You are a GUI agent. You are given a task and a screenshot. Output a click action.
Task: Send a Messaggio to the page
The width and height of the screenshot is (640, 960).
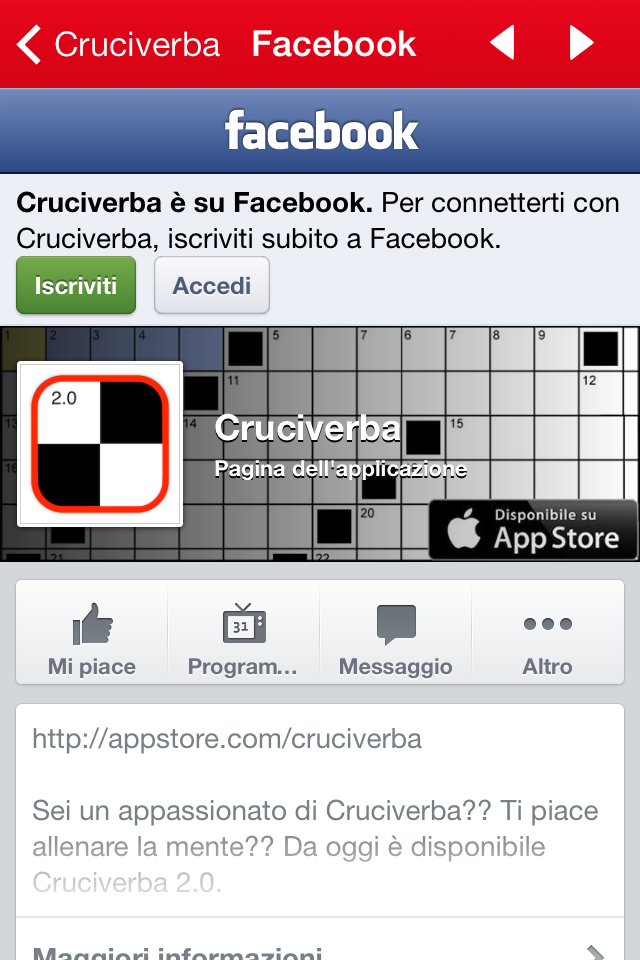396,640
